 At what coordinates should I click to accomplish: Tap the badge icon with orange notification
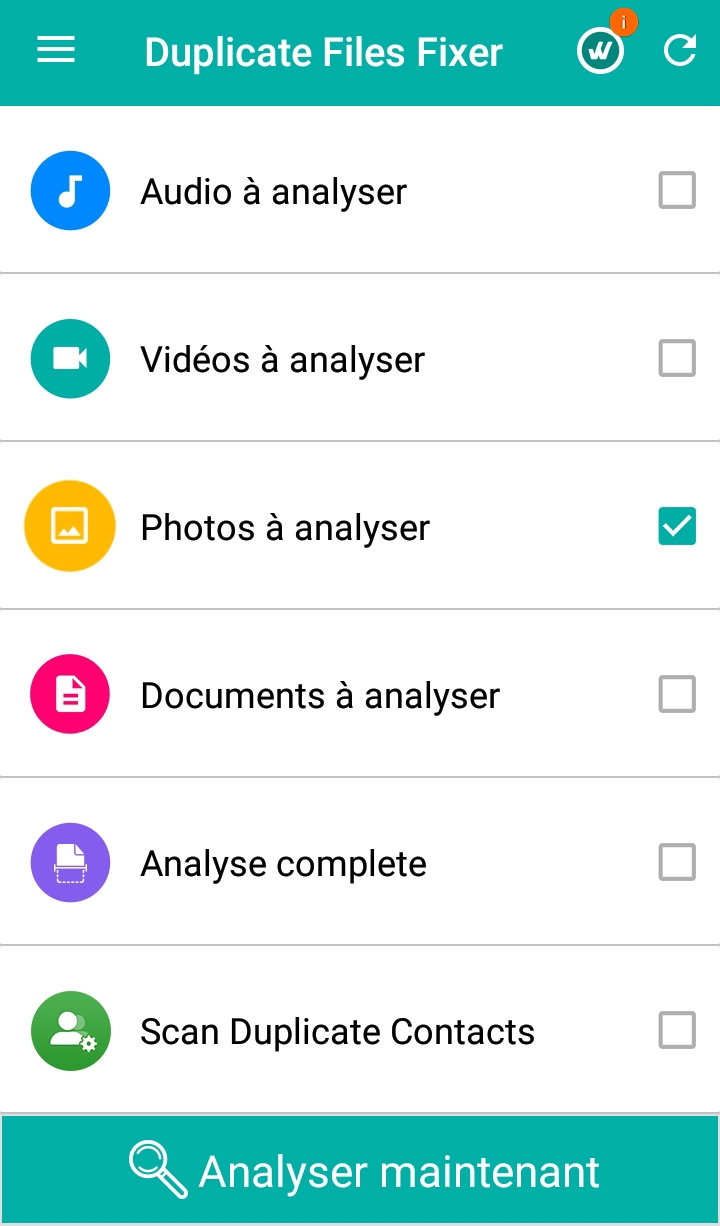point(601,51)
